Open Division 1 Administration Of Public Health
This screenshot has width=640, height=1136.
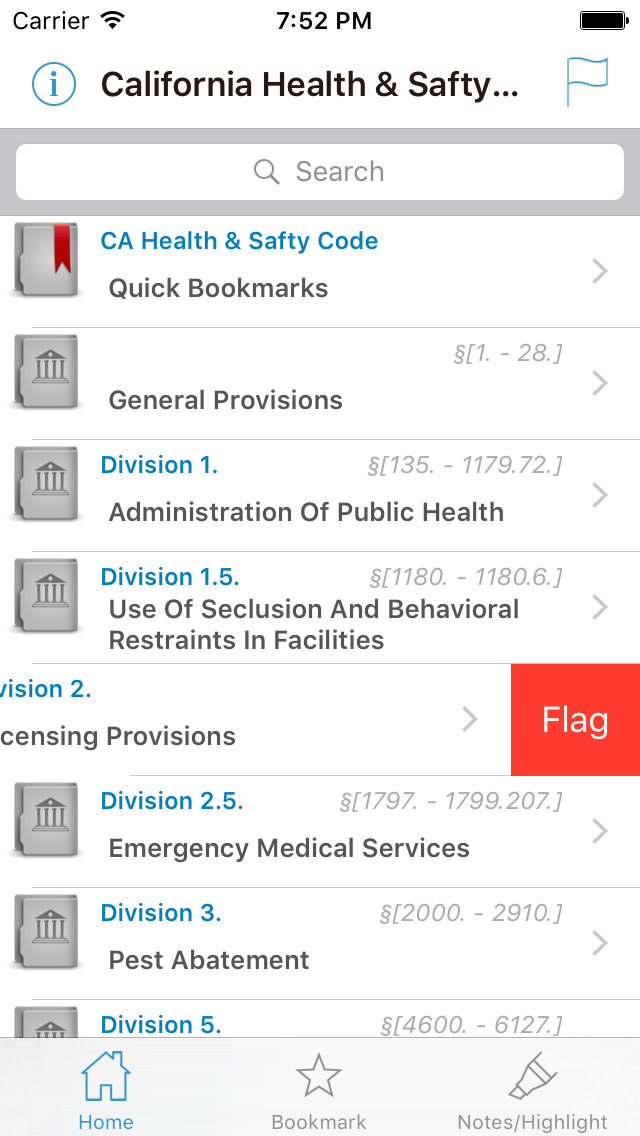coord(320,496)
